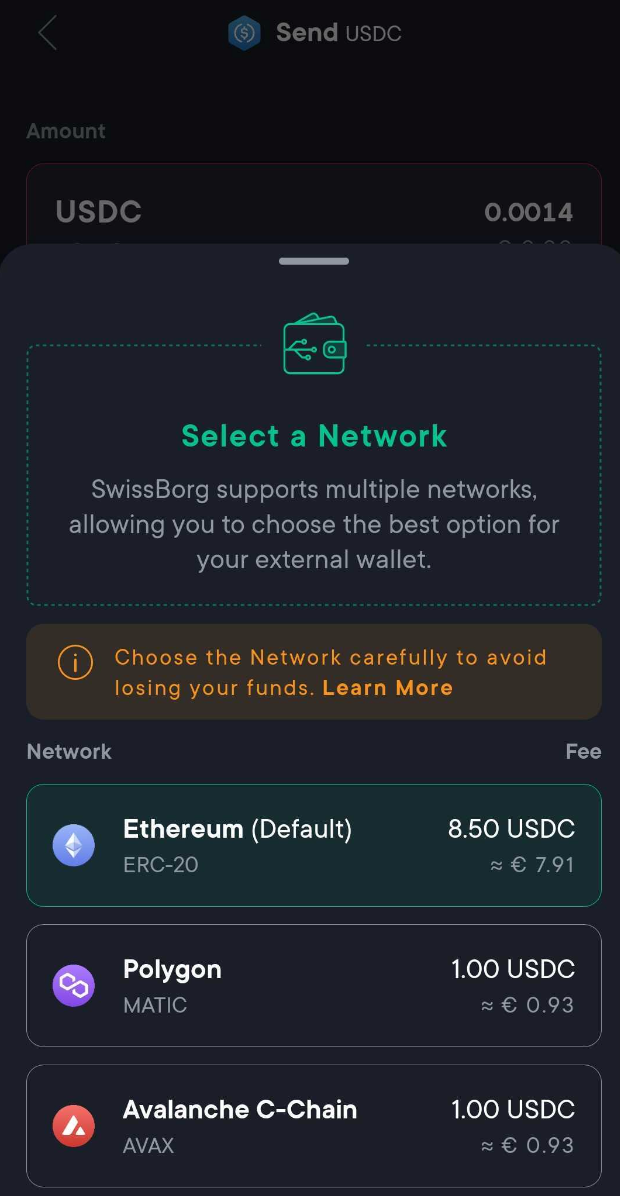
Task: Open the Learn More link
Action: point(388,688)
